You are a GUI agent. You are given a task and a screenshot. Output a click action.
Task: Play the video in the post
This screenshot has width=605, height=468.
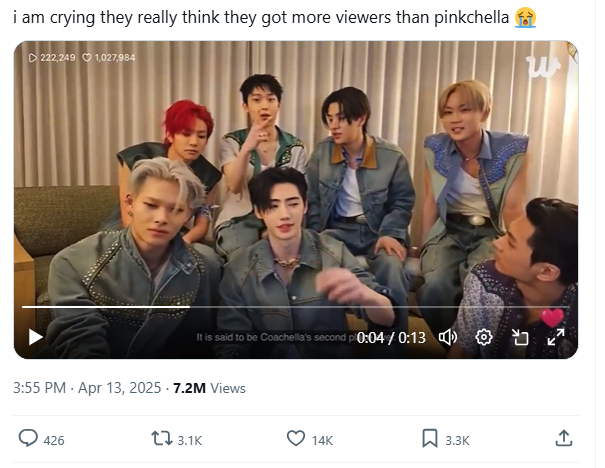coord(35,337)
